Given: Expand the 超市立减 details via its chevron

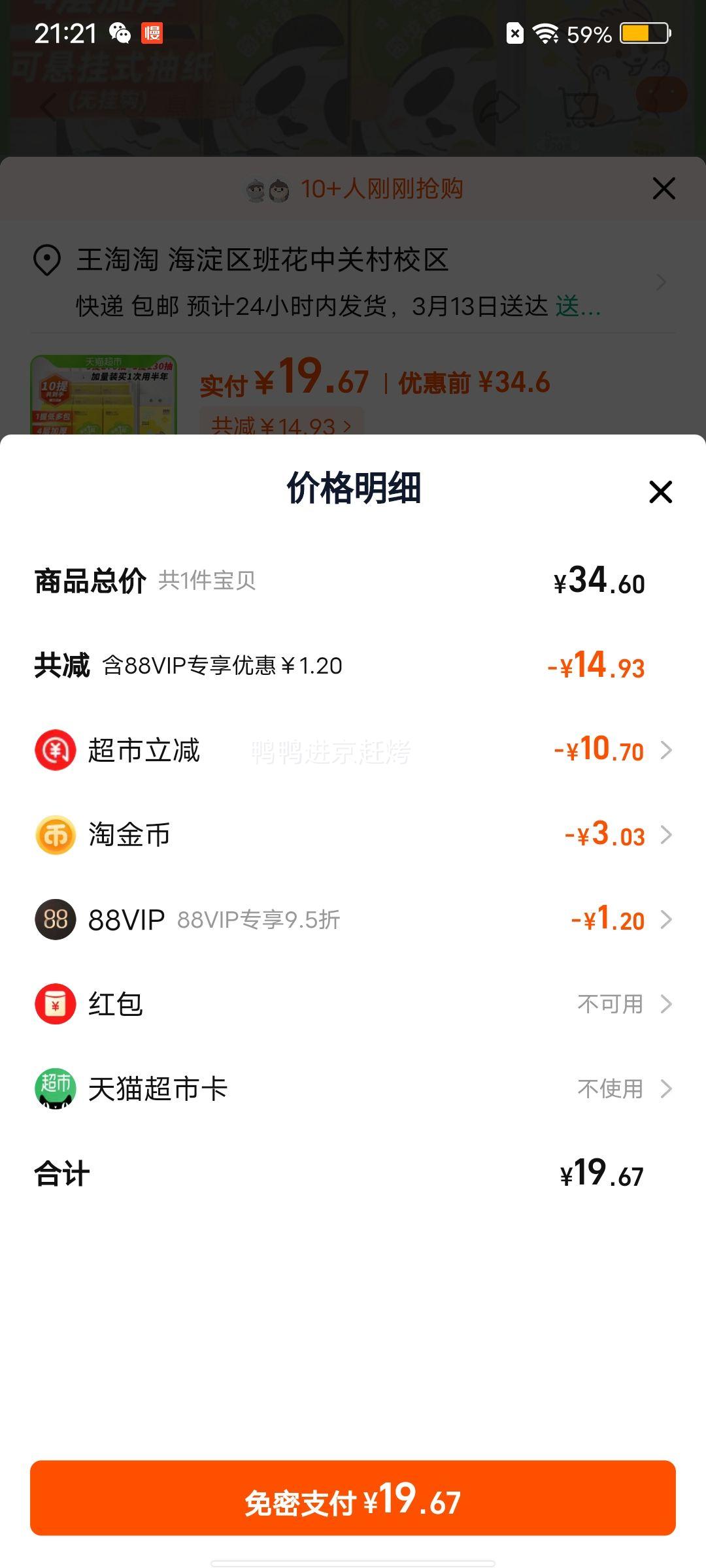Looking at the screenshot, I should tap(667, 751).
